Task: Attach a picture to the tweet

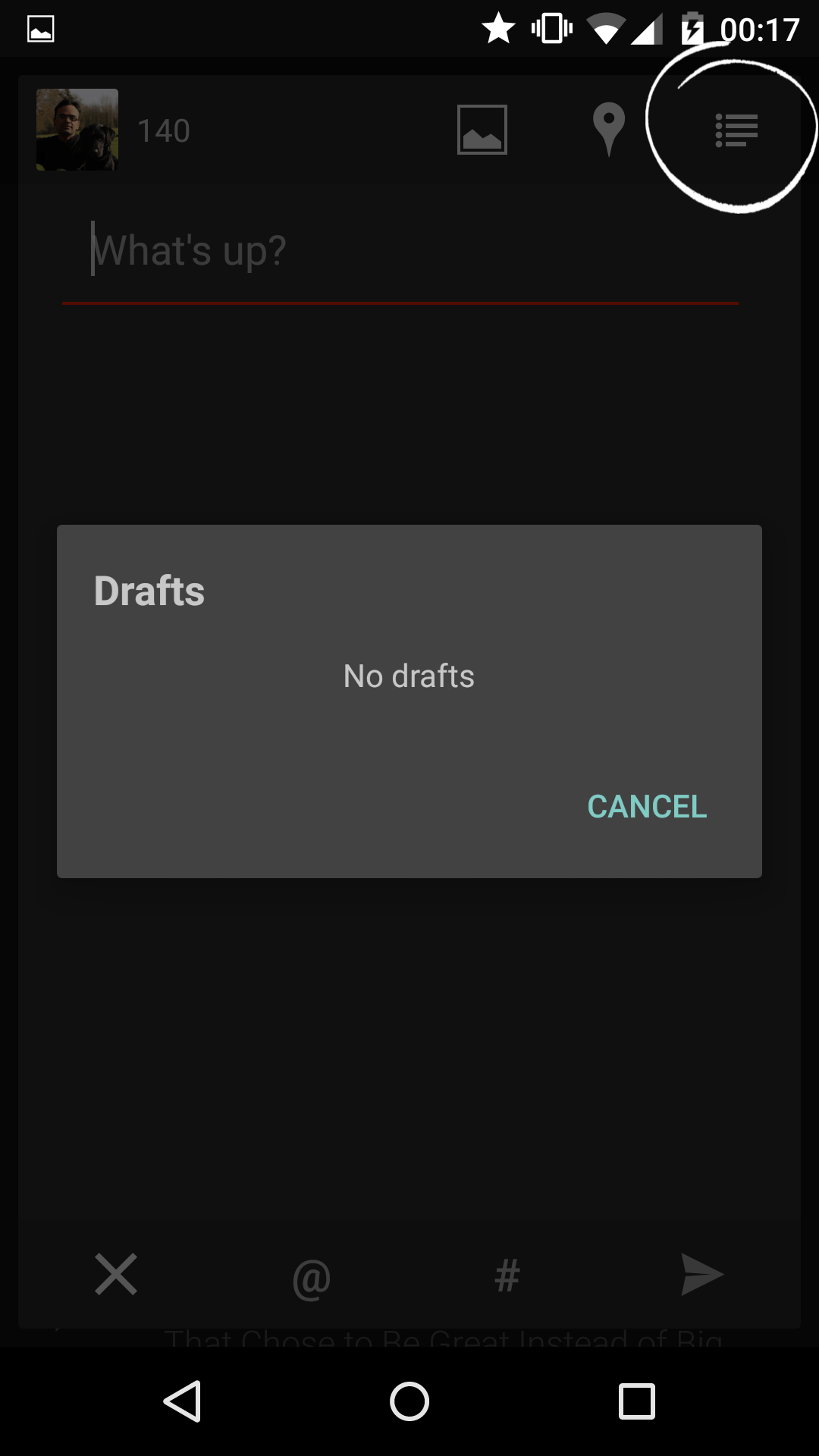Action: pyautogui.click(x=482, y=130)
